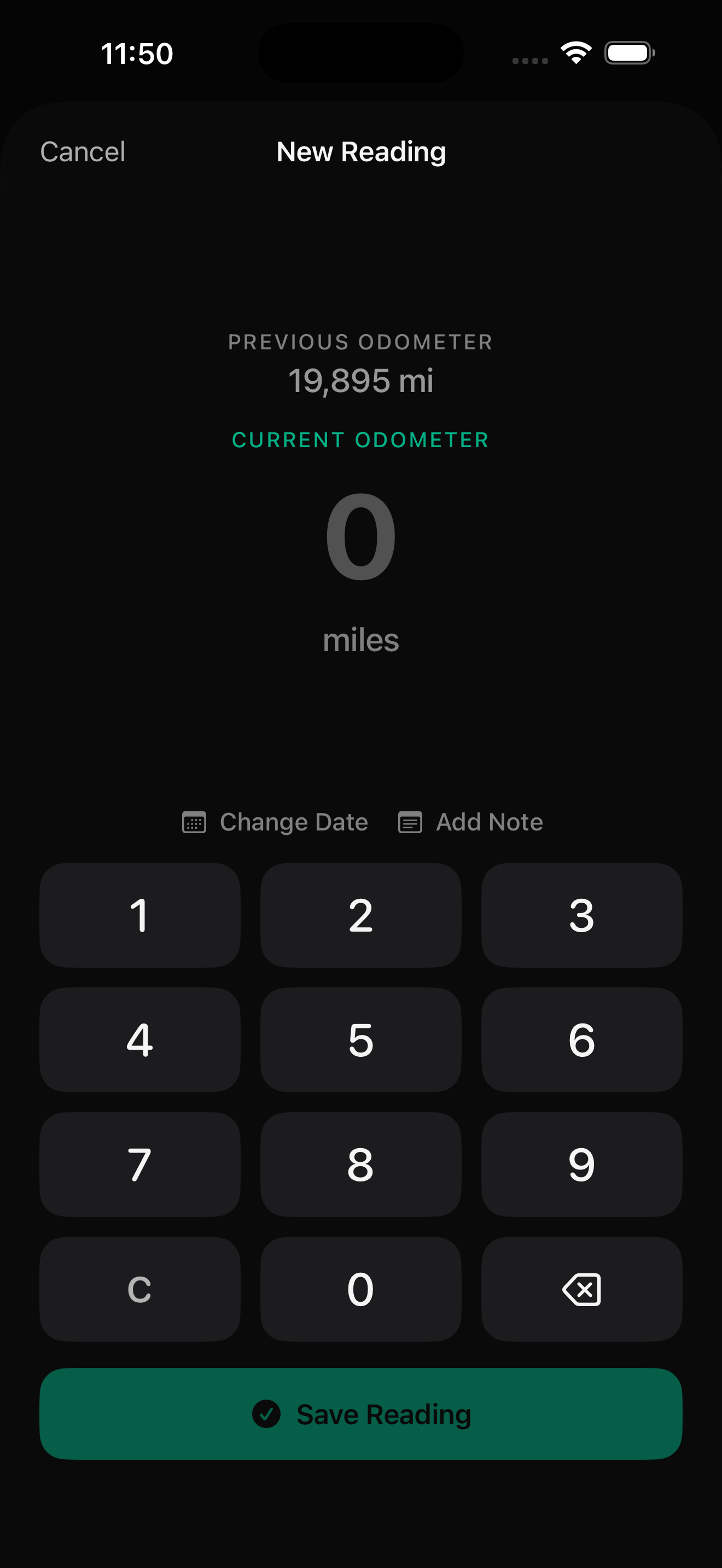
Task: Tap the 7 key
Action: pyautogui.click(x=140, y=1165)
